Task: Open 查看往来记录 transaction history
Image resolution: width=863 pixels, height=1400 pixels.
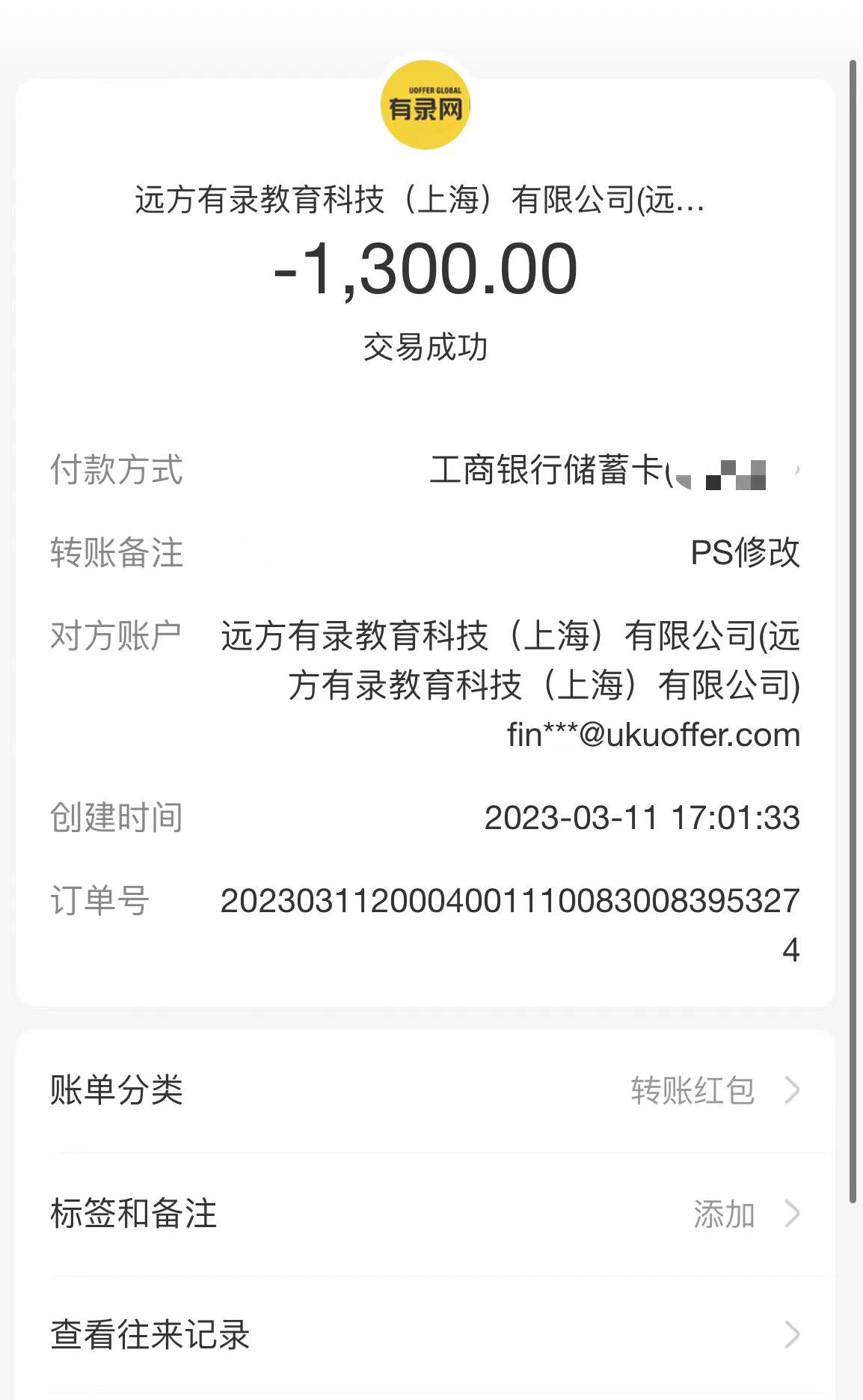Action: click(x=425, y=1335)
